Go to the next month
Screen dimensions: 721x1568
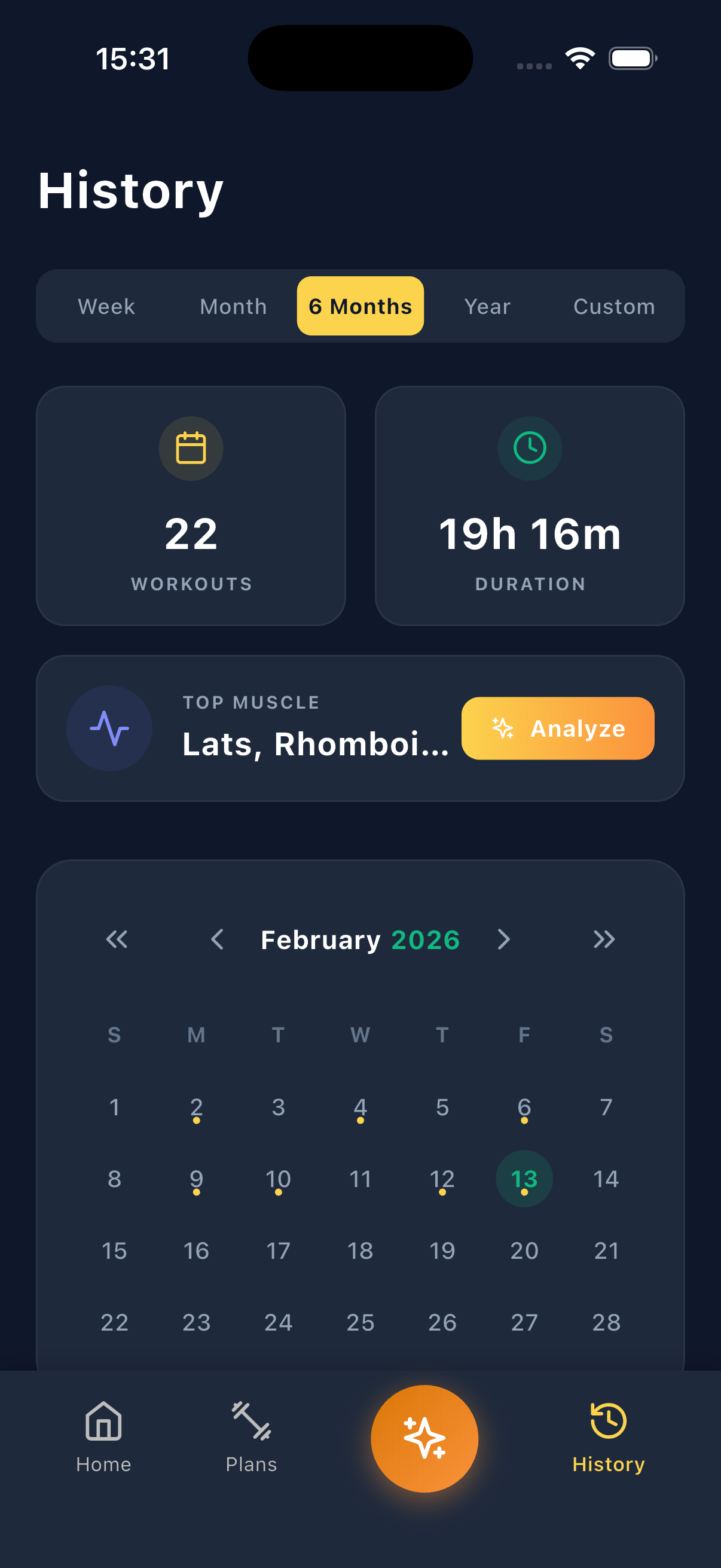pos(503,939)
